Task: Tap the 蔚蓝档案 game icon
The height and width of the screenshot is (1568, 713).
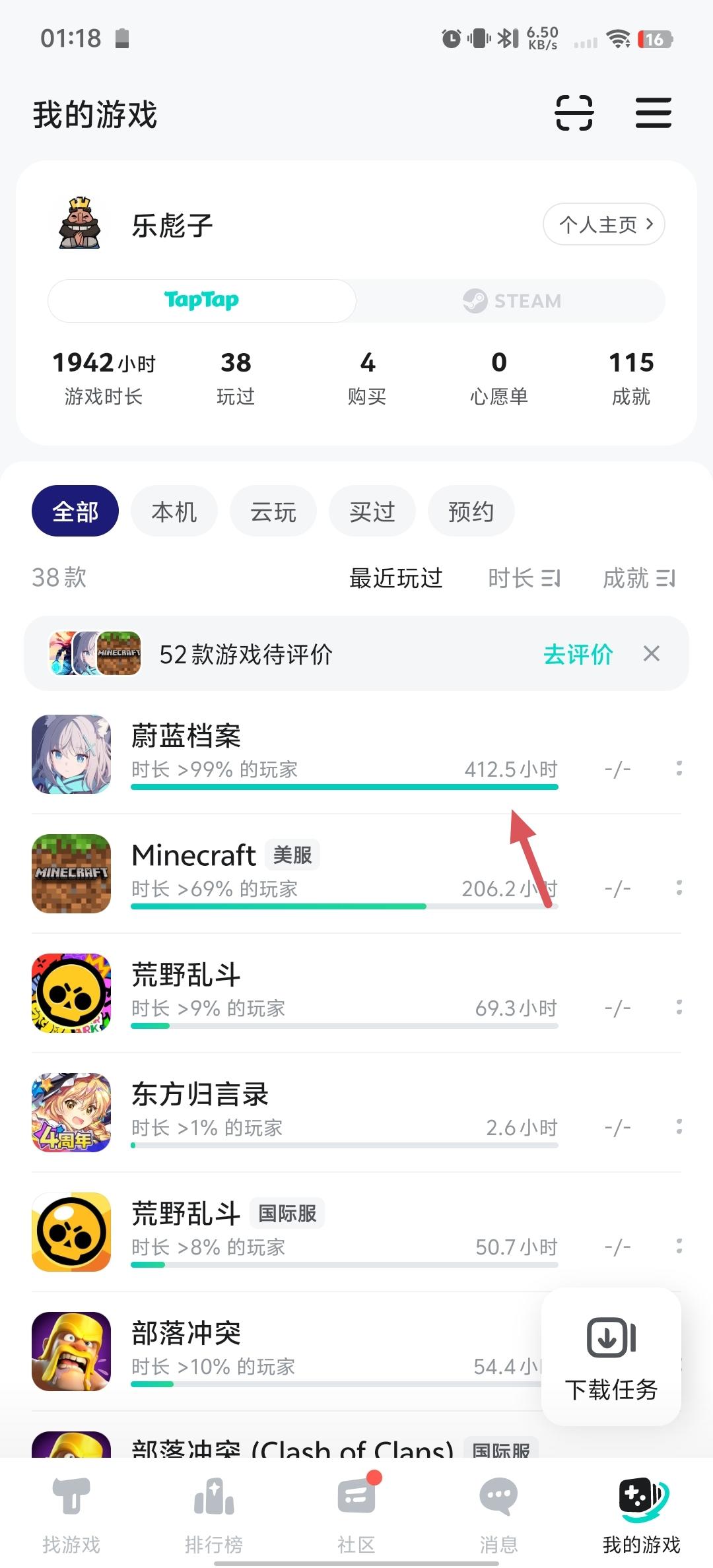Action: click(x=71, y=754)
